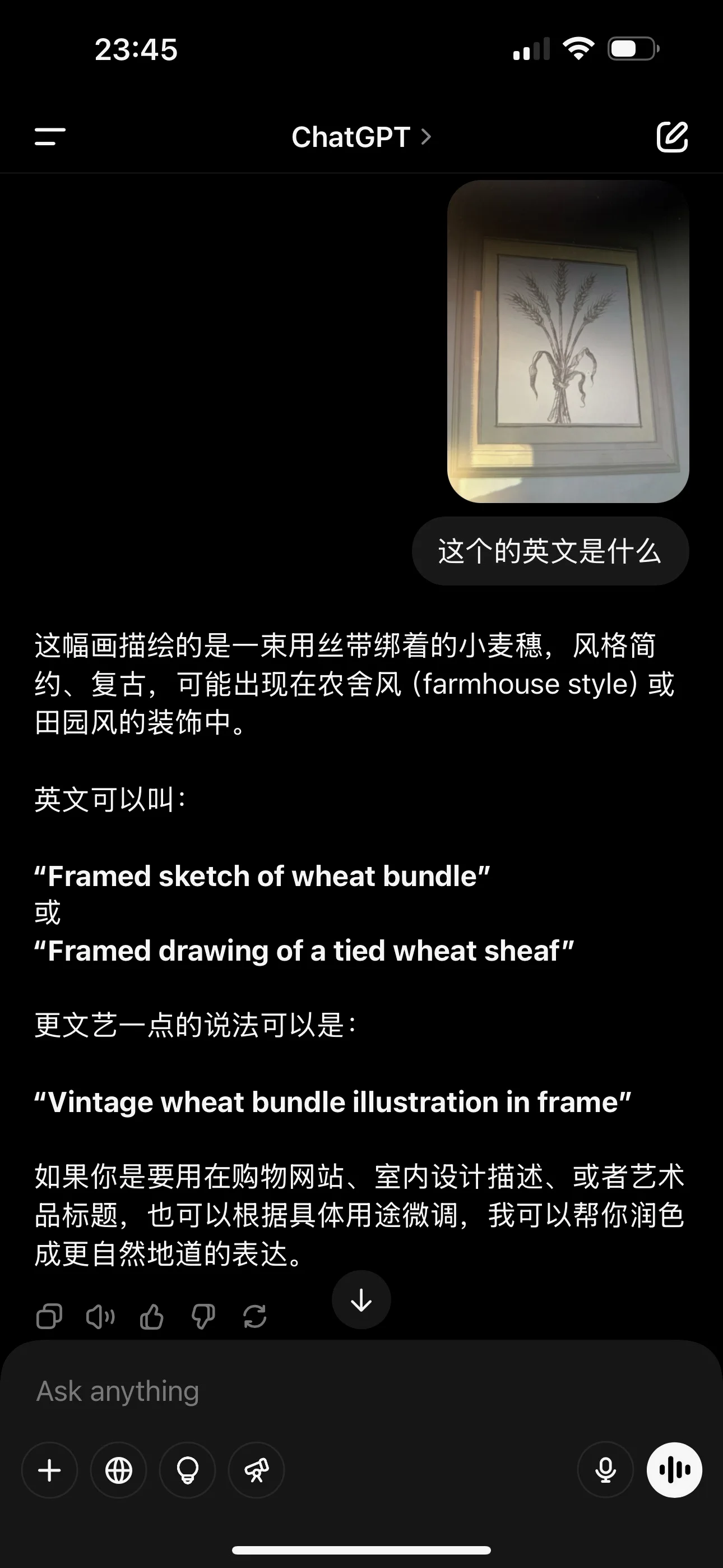Read the response aloud

pyautogui.click(x=100, y=1316)
